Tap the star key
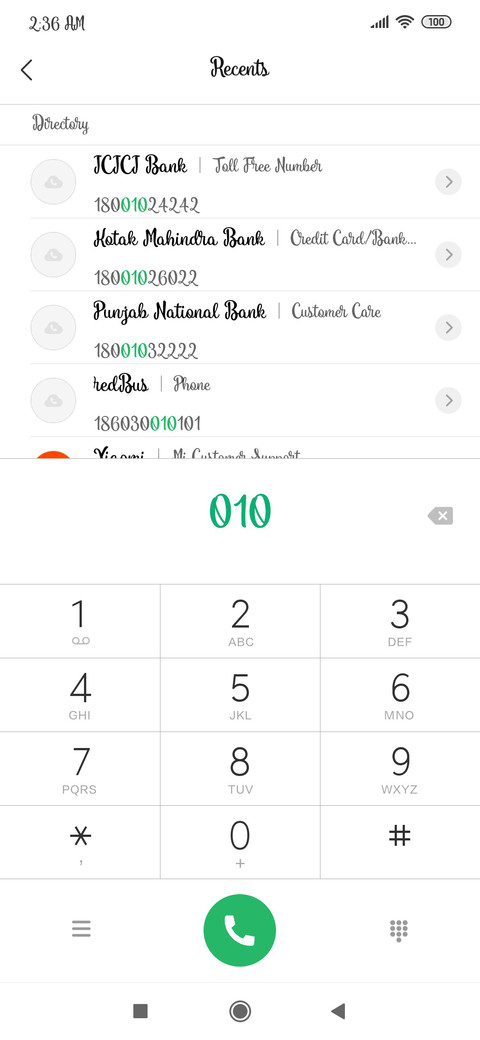The width and height of the screenshot is (480, 1040). click(x=80, y=842)
